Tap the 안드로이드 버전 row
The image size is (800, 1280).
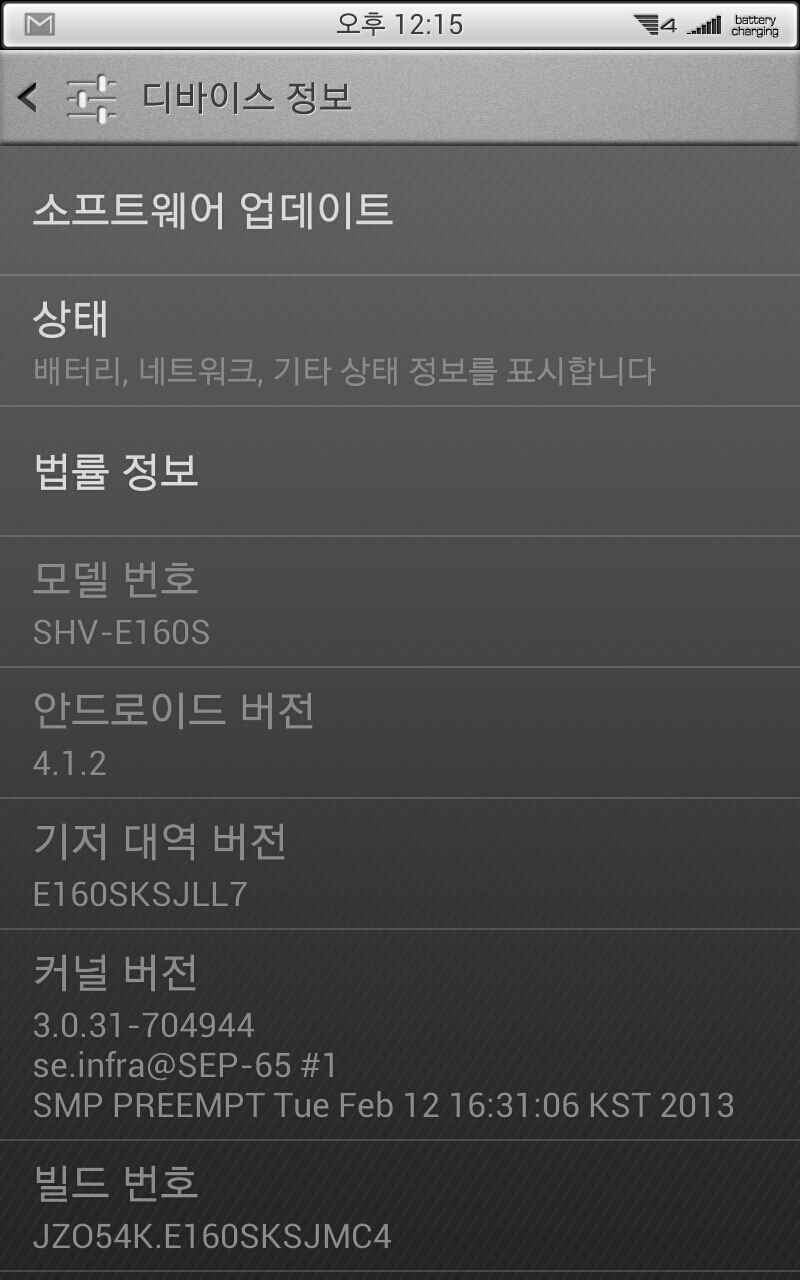tap(400, 733)
